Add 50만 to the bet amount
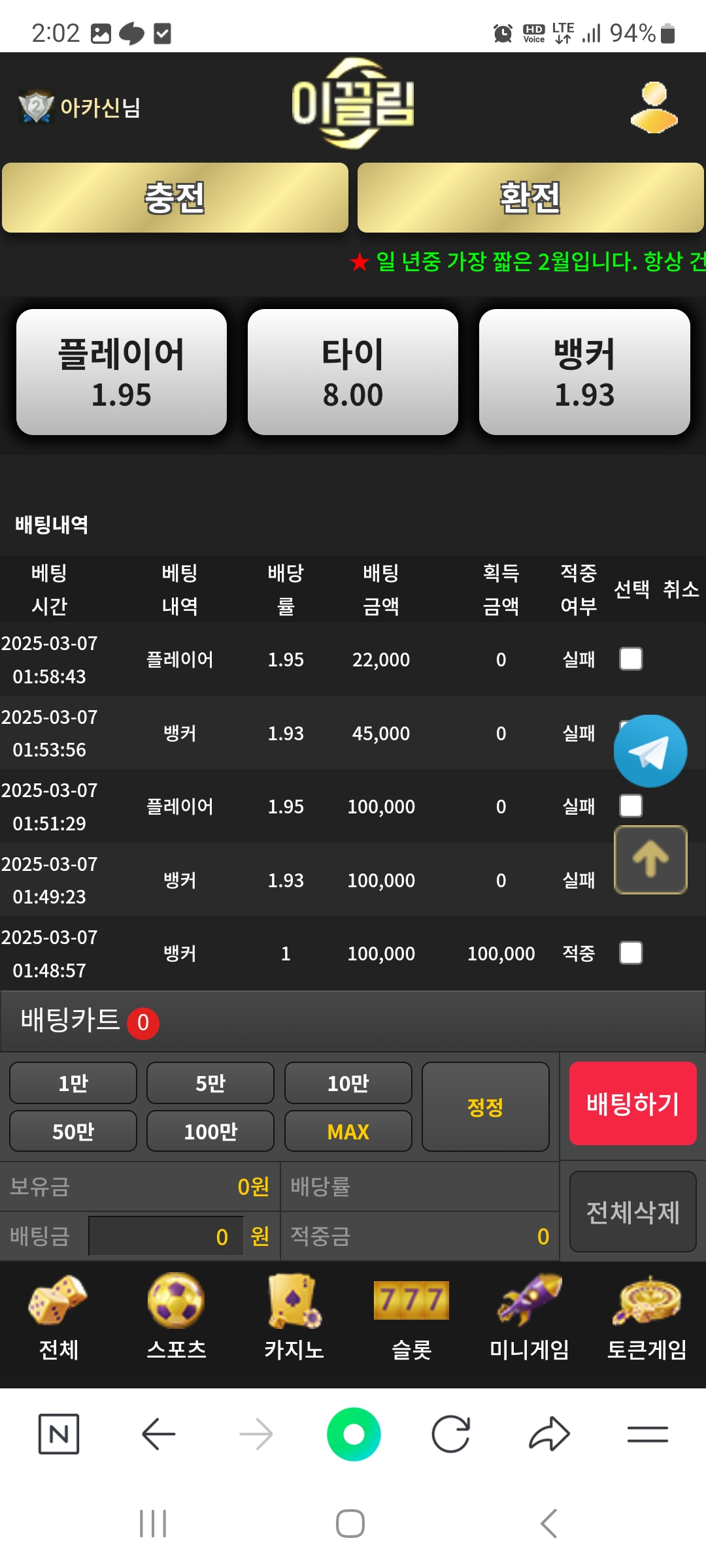The image size is (706, 1568). click(x=73, y=1132)
